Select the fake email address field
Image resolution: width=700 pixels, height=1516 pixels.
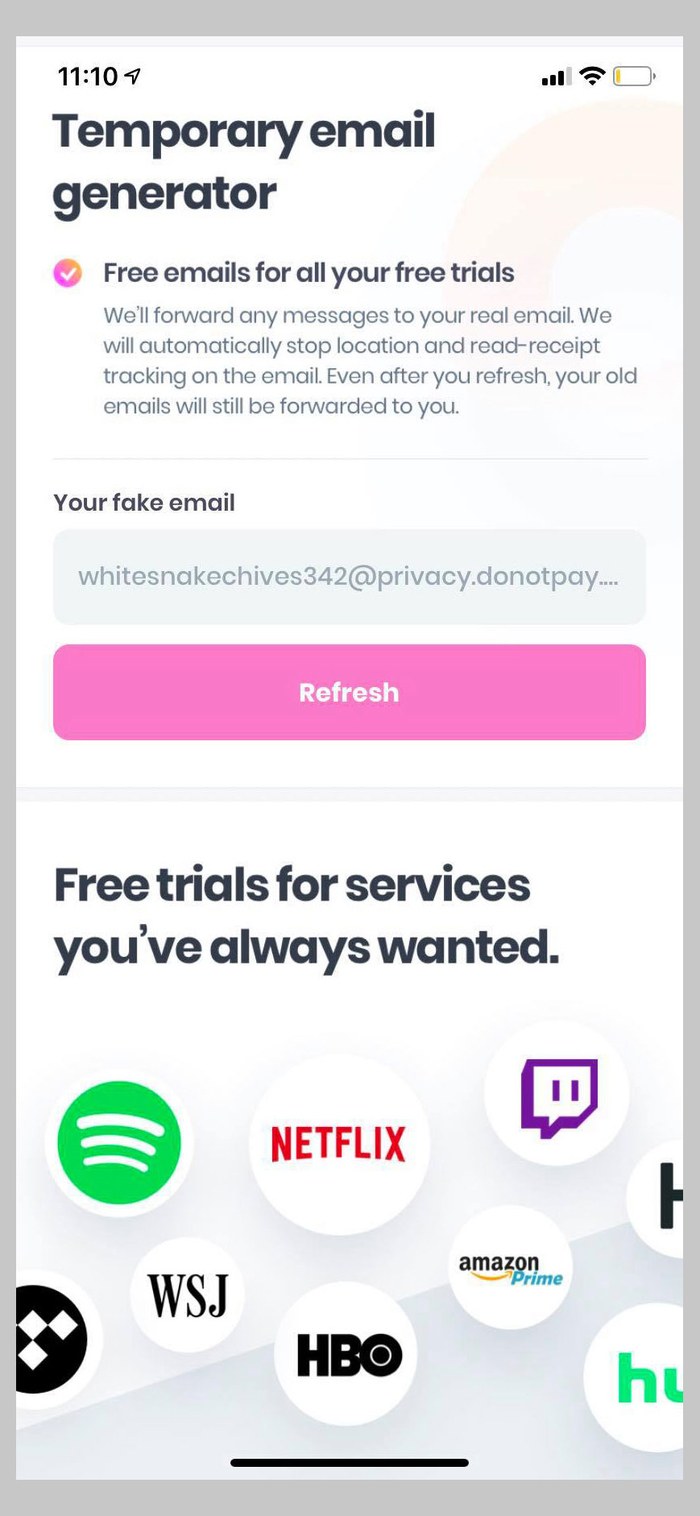click(x=349, y=577)
